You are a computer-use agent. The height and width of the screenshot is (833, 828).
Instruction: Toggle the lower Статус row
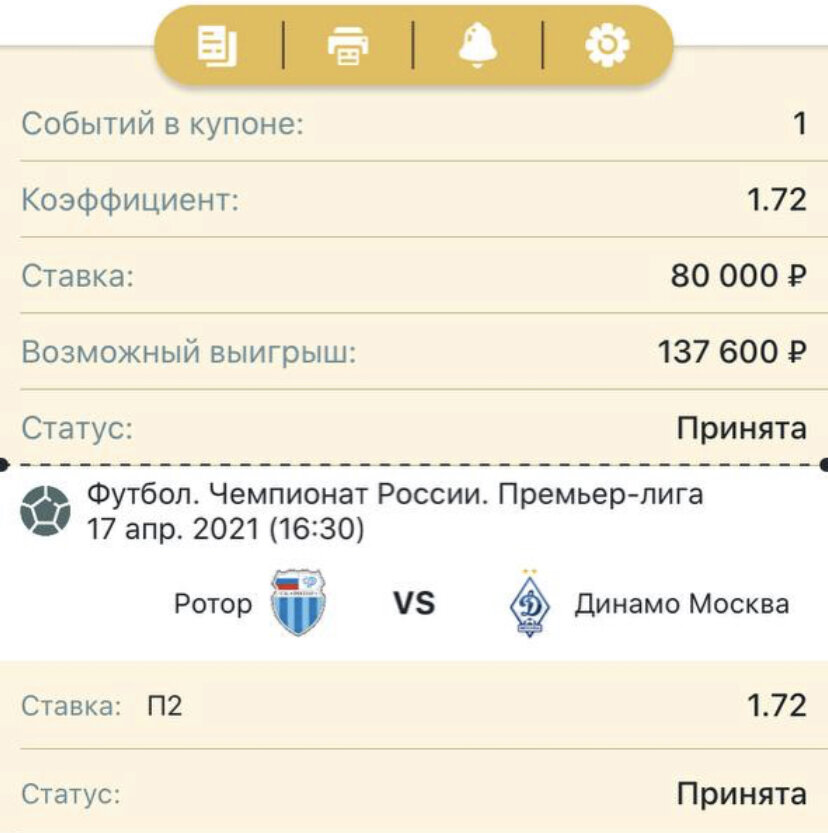[x=414, y=789]
